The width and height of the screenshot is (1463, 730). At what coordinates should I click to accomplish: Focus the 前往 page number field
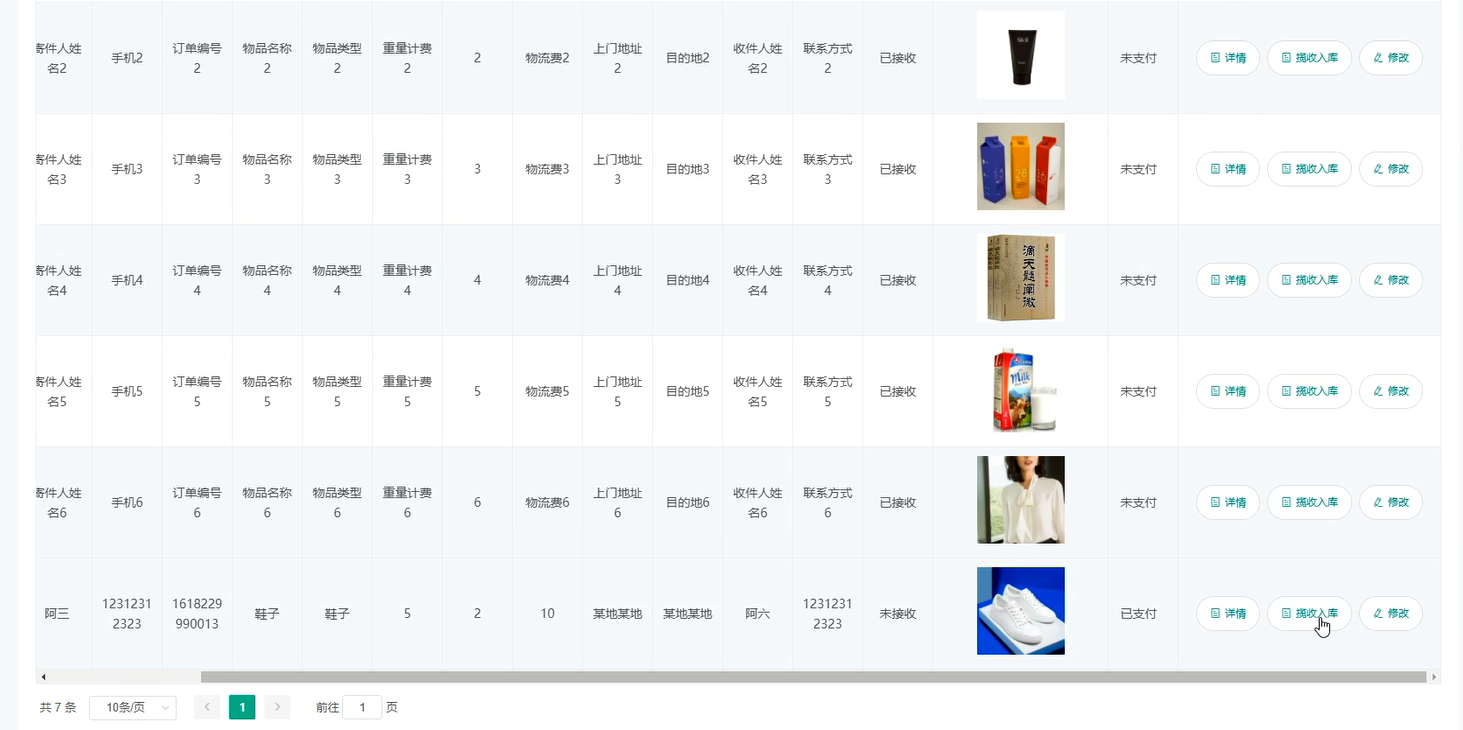click(362, 707)
